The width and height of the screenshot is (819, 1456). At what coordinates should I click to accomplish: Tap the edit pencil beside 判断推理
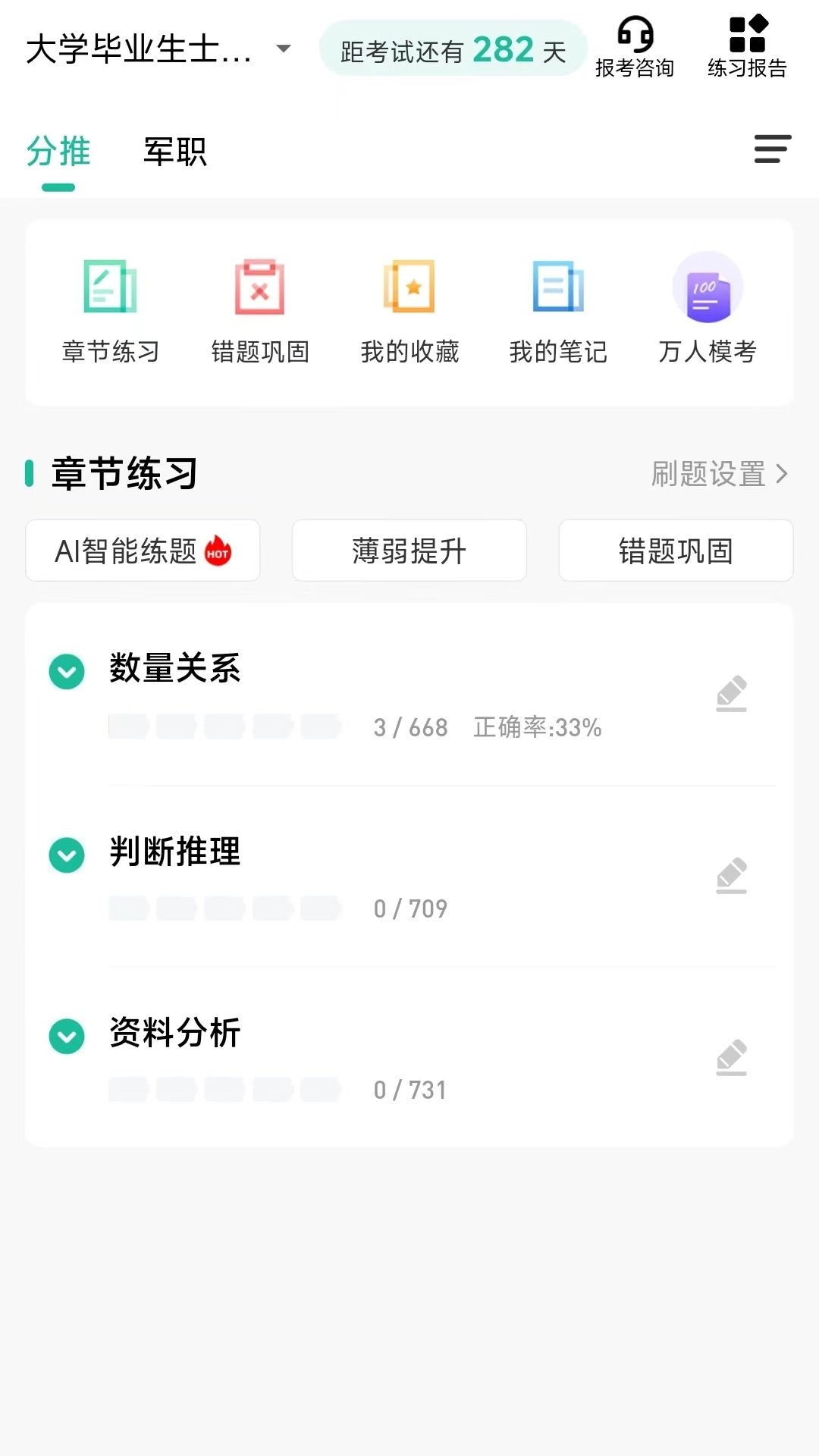731,874
